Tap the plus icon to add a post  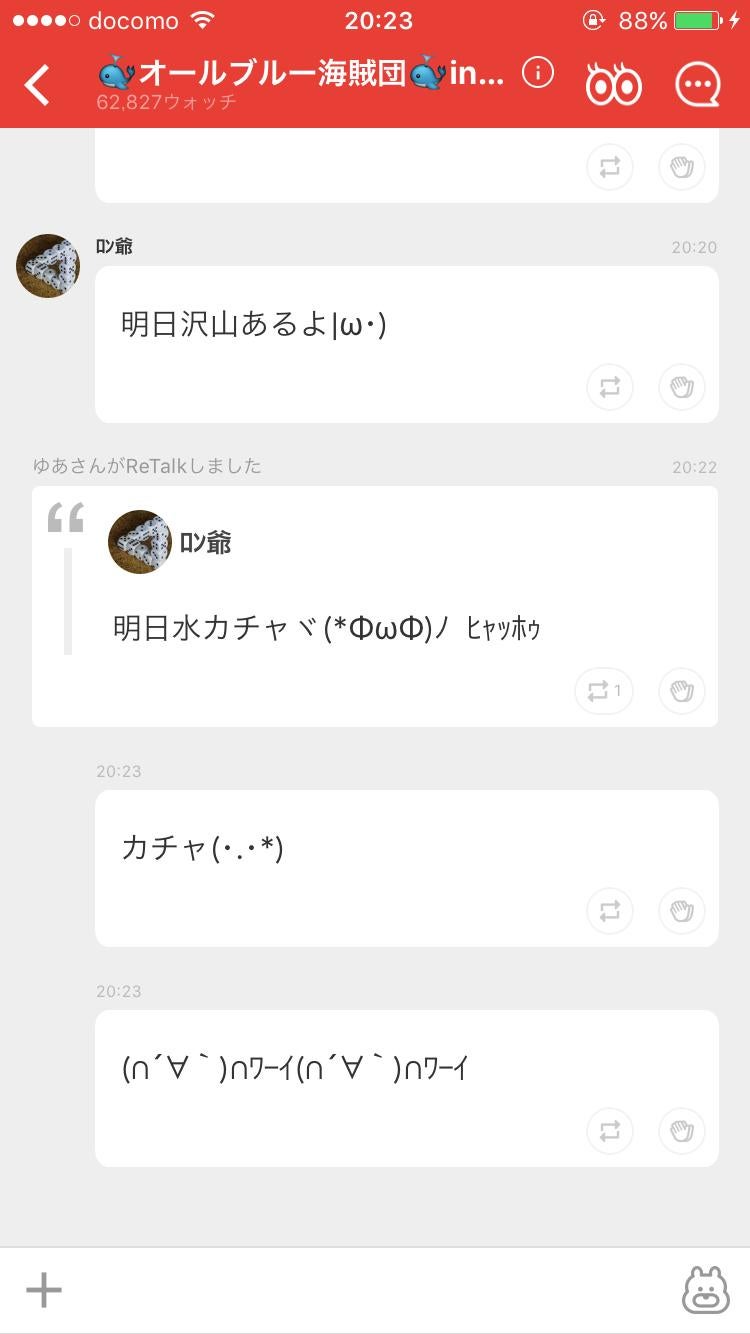44,1290
